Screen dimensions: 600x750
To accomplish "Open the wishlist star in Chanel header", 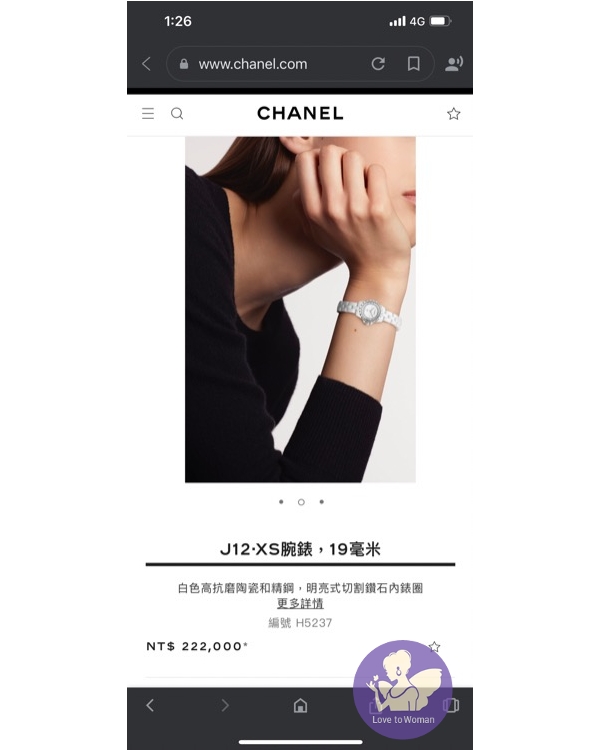I will 453,114.
